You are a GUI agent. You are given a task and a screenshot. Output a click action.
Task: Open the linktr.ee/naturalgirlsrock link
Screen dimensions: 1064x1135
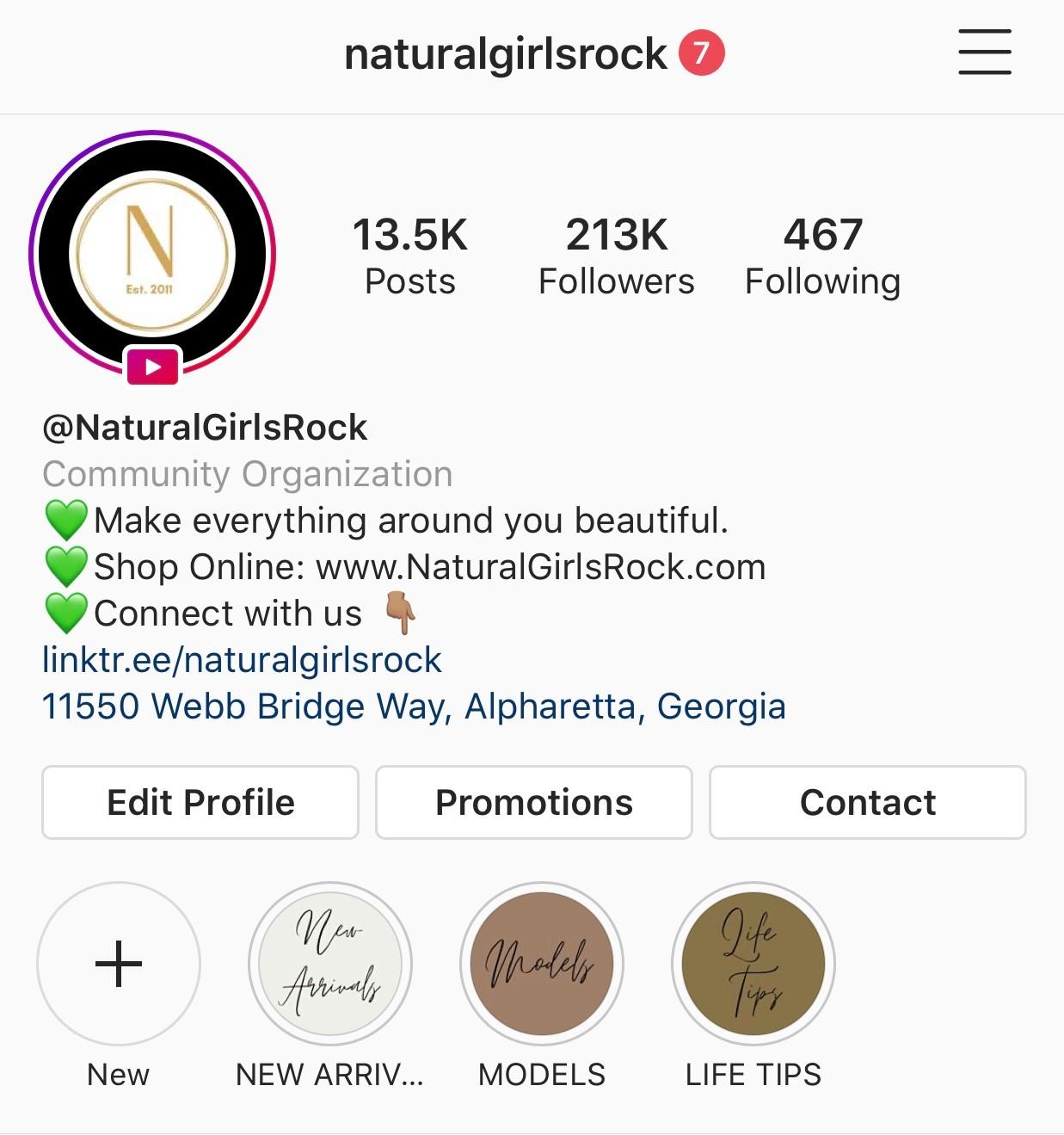click(242, 660)
